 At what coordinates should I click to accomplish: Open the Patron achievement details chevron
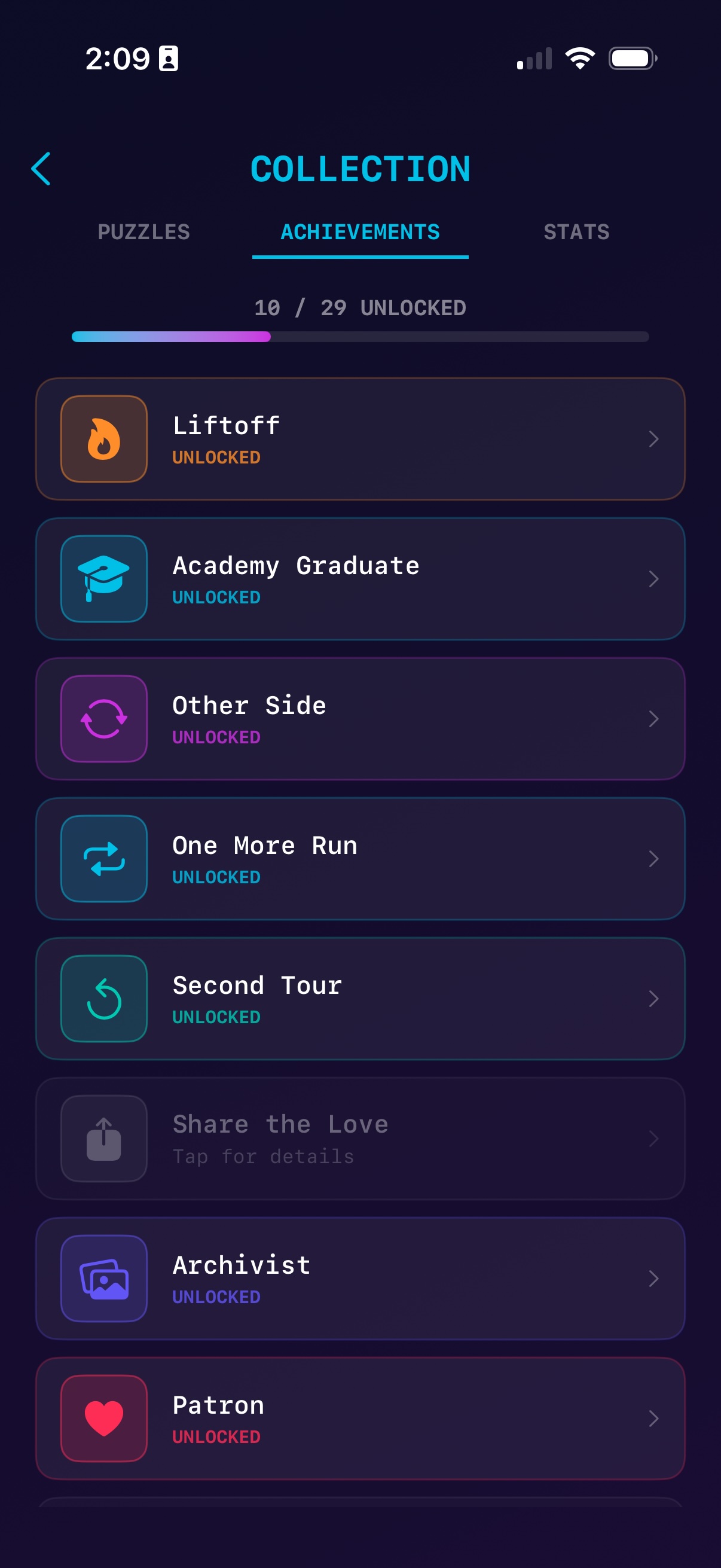(654, 1419)
